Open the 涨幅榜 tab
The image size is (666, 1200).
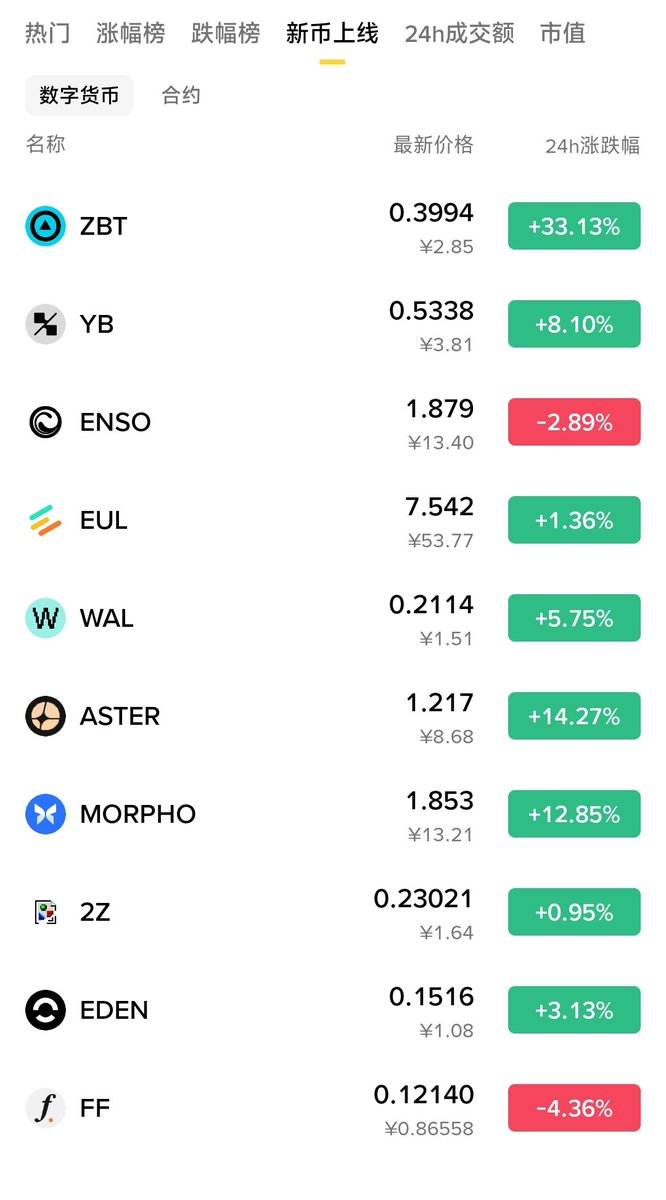(x=131, y=33)
